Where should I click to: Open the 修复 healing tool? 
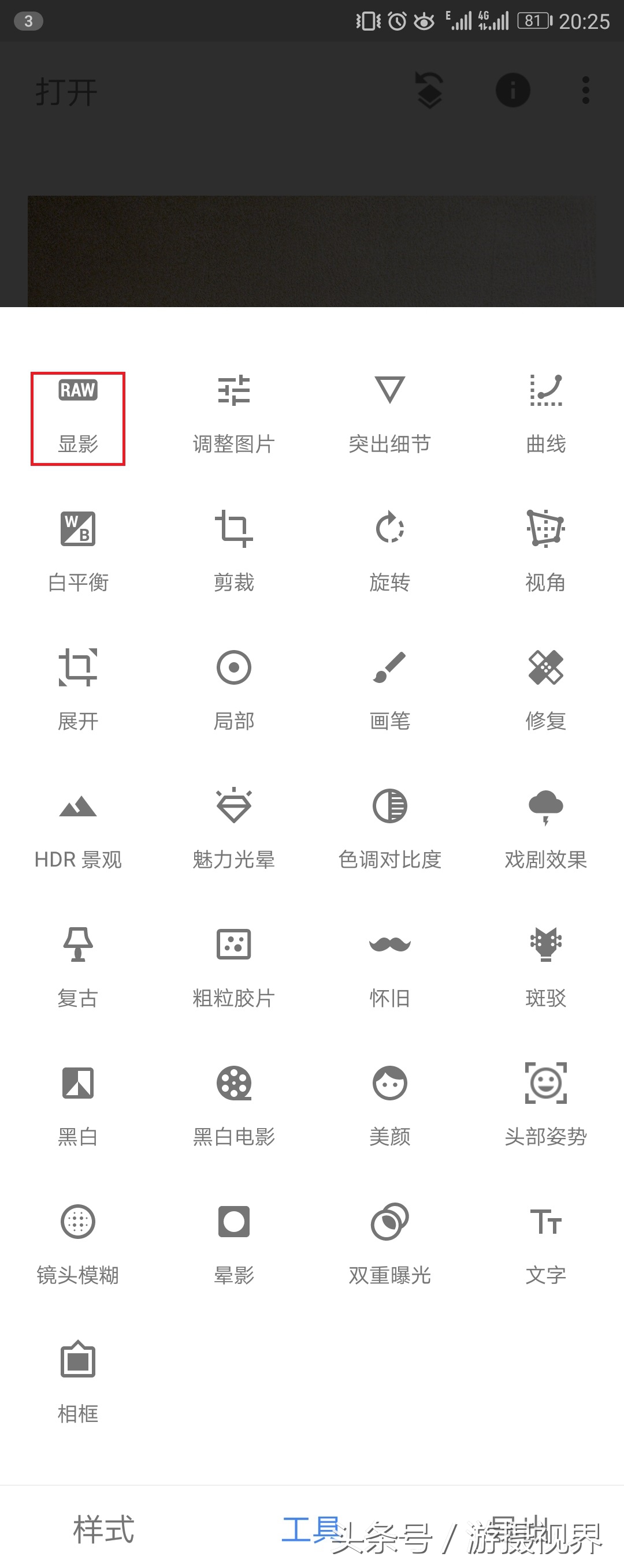(x=545, y=691)
